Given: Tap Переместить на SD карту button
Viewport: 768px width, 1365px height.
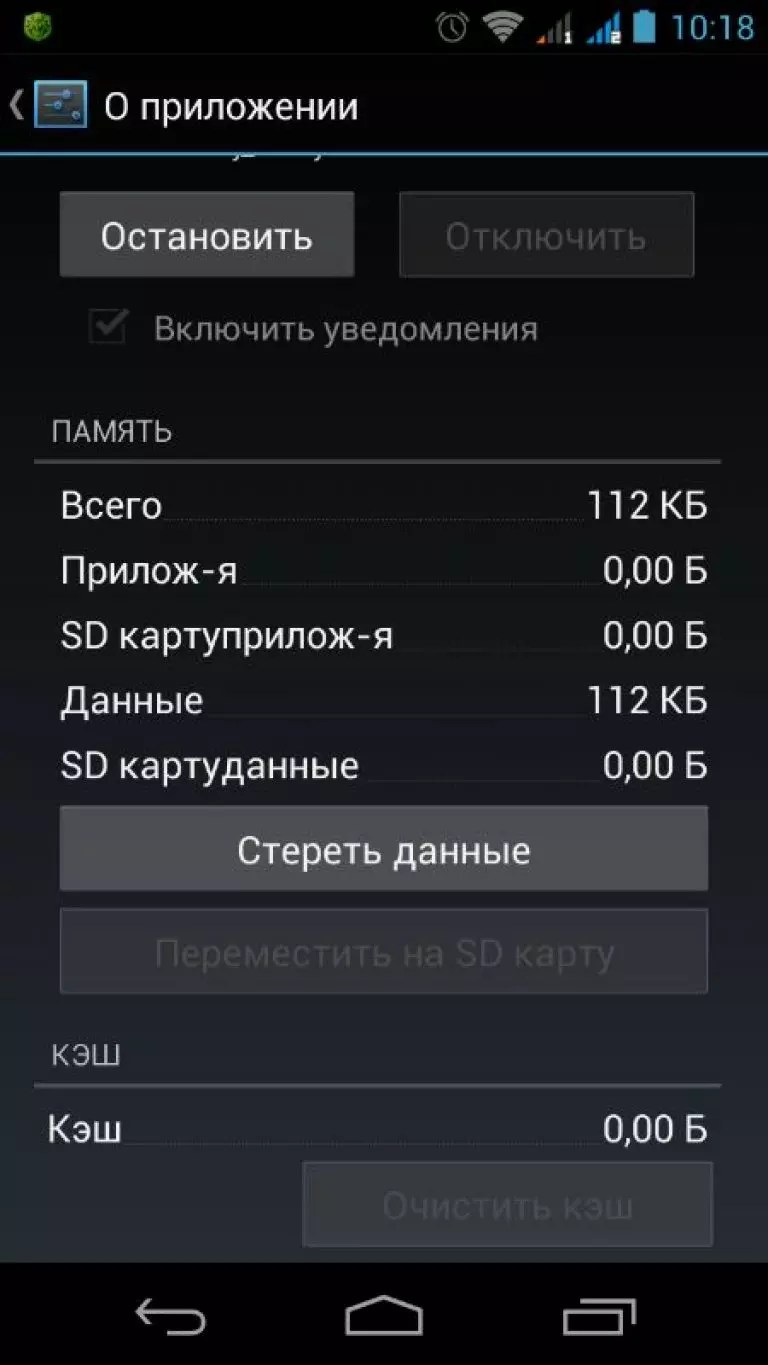Looking at the screenshot, I should pos(384,952).
